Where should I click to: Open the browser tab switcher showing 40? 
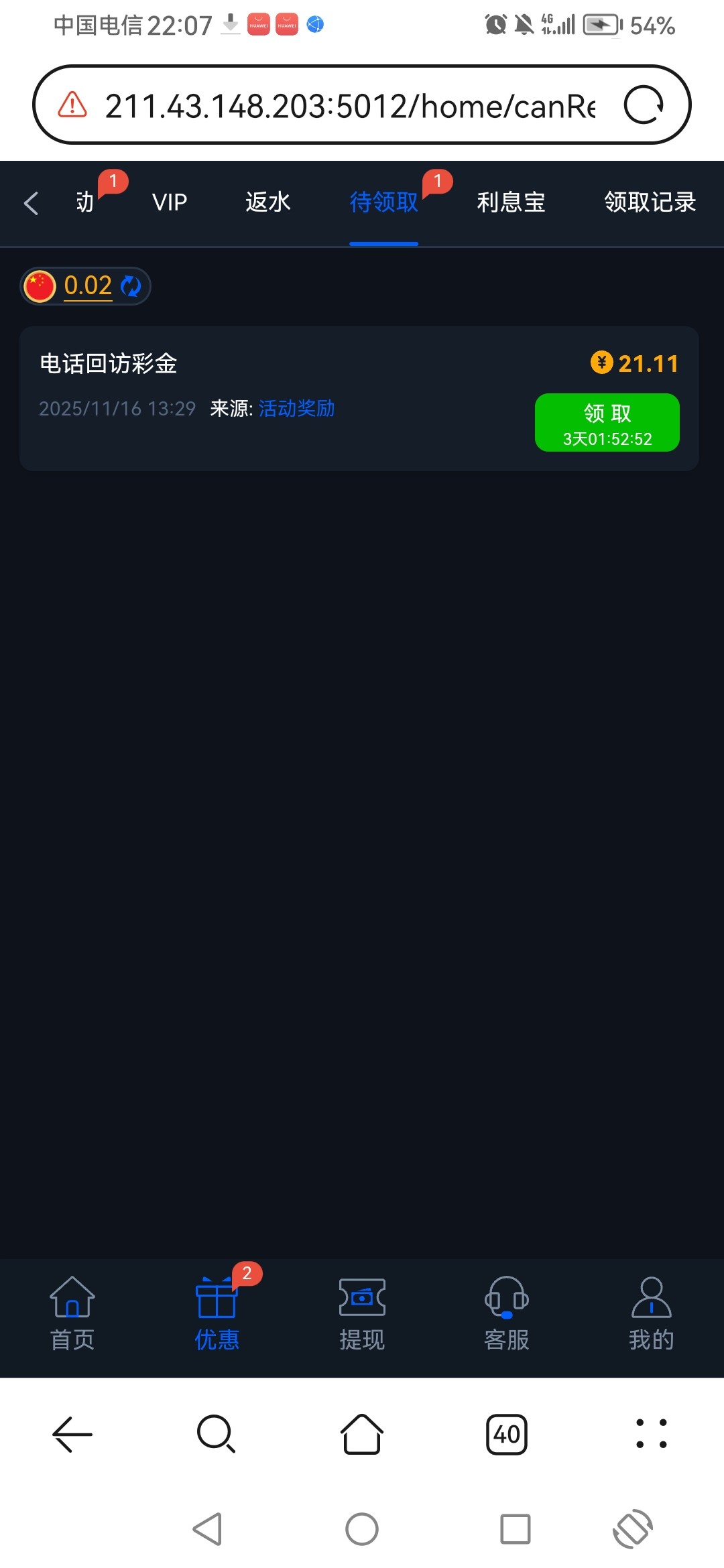(507, 1435)
